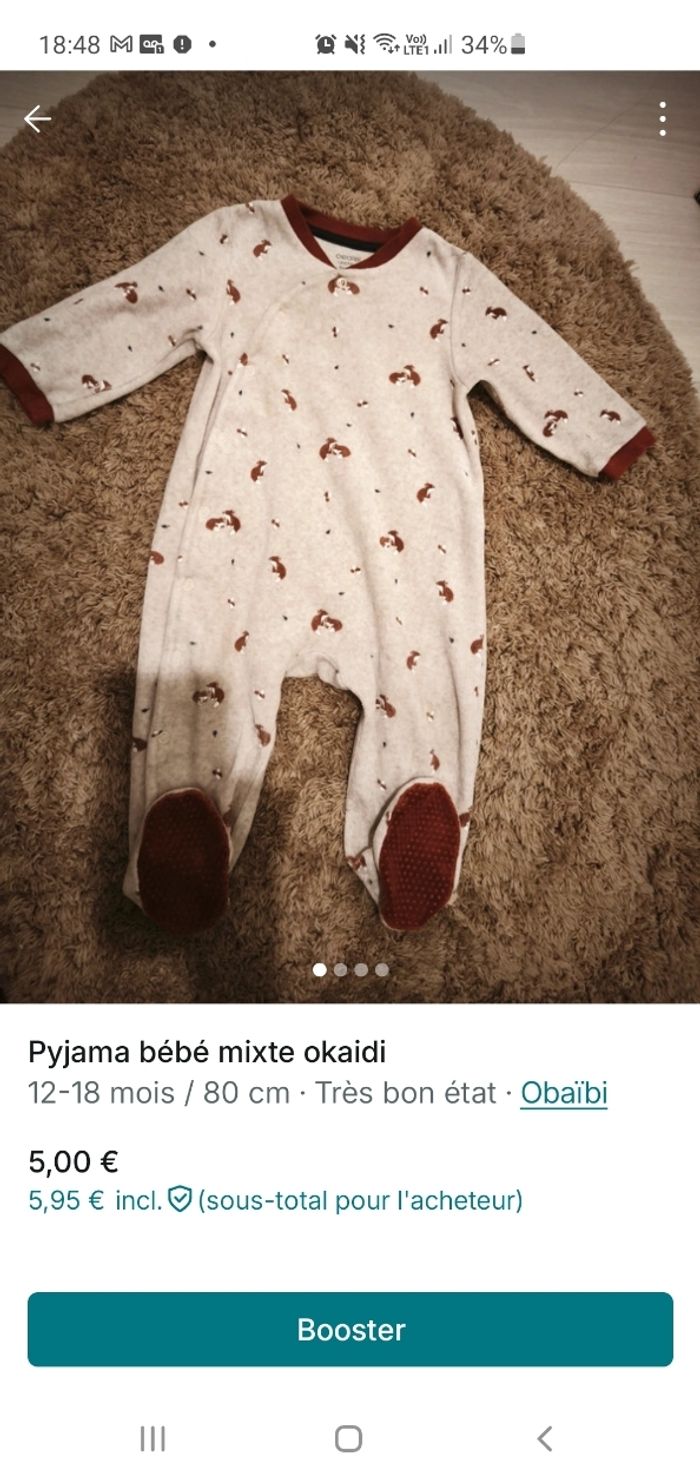Open the recent apps view
Image resolution: width=700 pixels, height=1478 pixels.
click(152, 1438)
